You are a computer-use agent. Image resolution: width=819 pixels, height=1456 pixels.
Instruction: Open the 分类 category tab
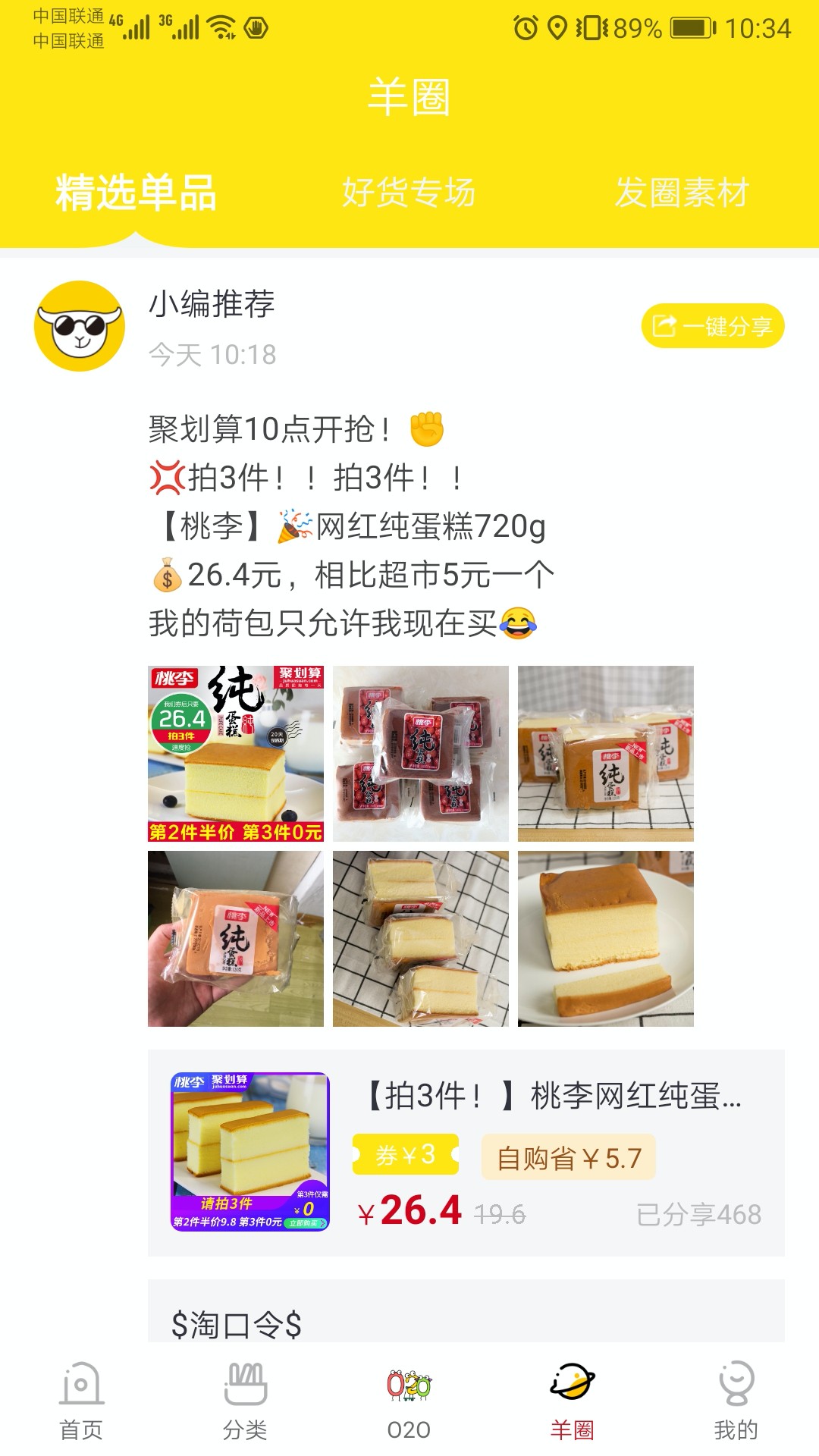click(245, 1401)
